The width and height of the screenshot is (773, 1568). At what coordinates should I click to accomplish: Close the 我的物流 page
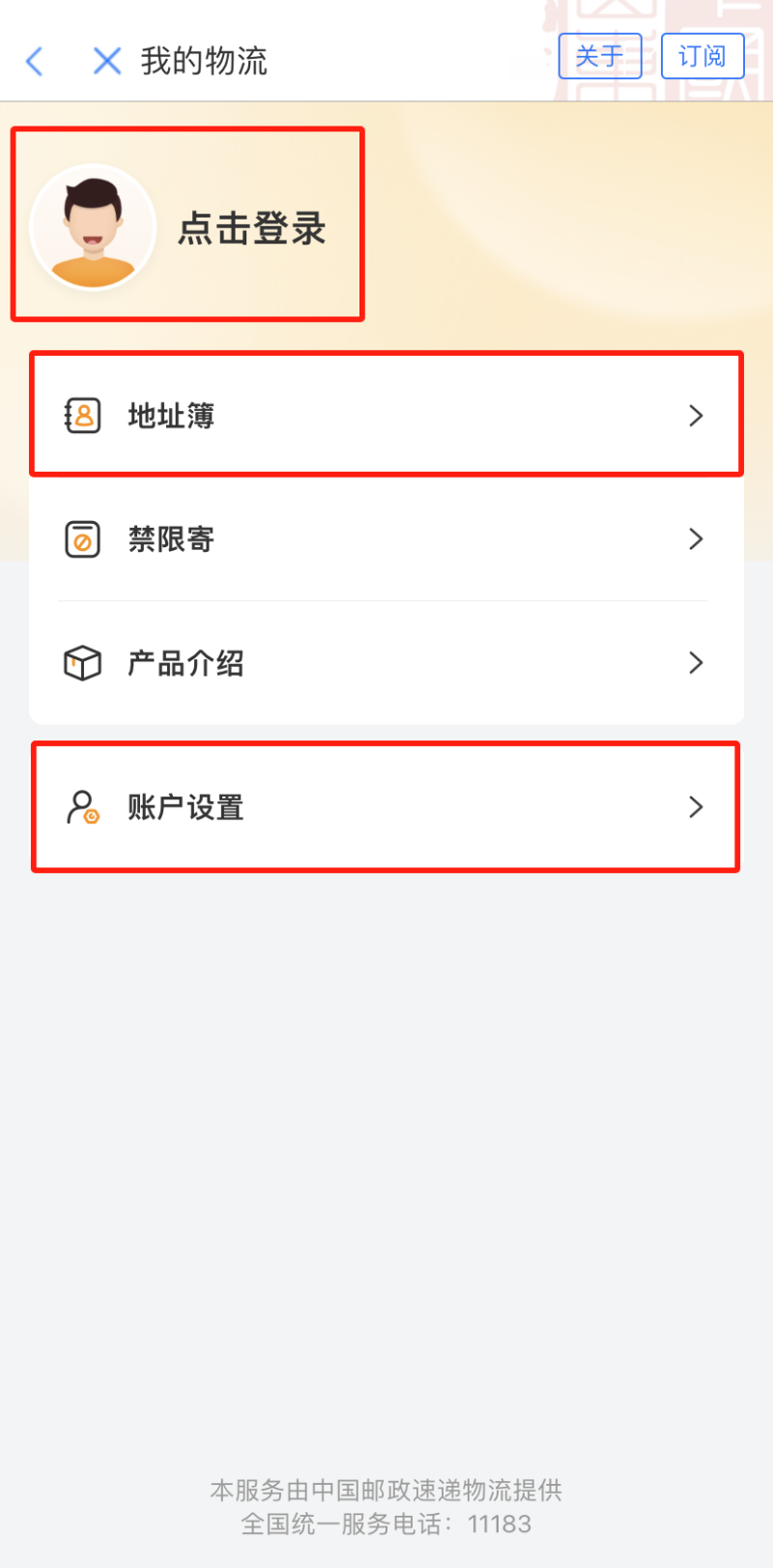click(x=106, y=61)
